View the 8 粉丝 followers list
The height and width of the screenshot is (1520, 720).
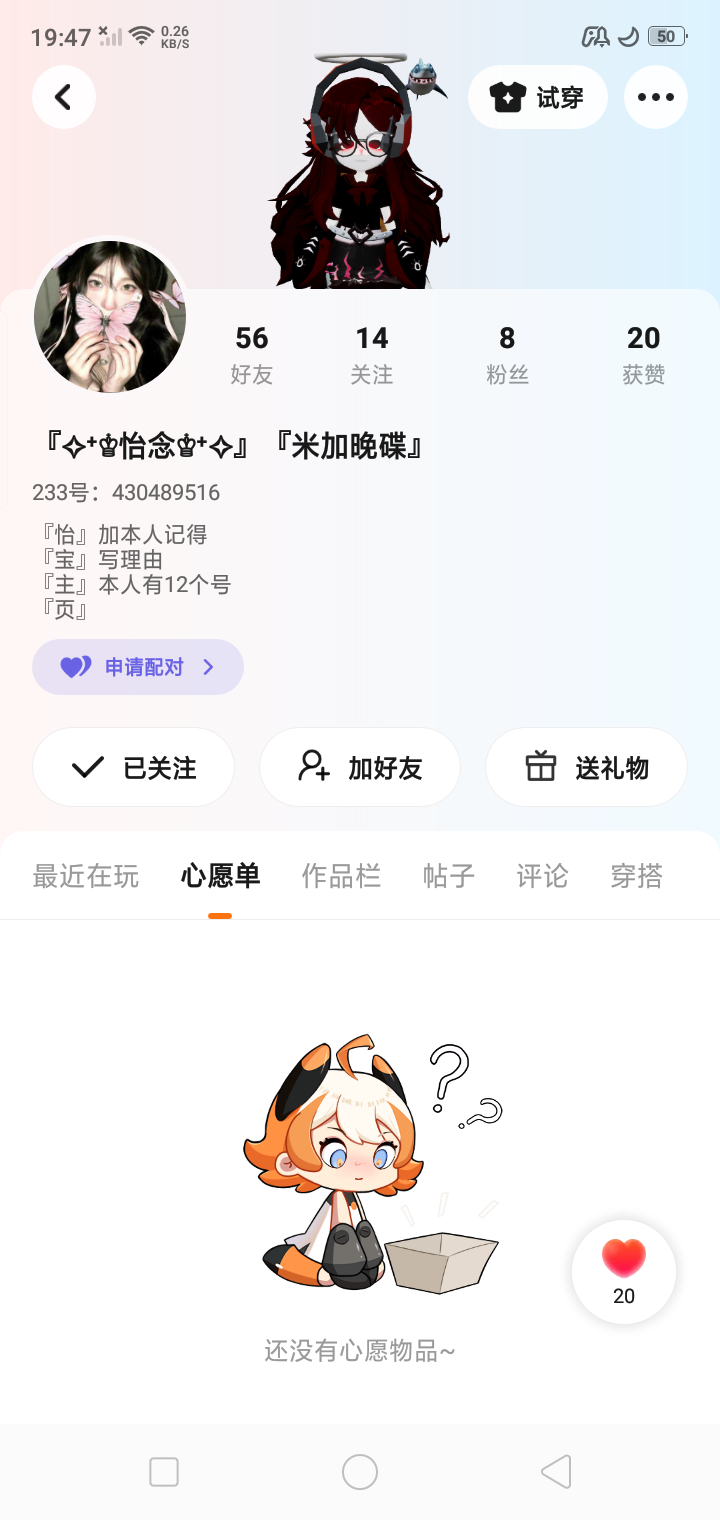point(507,354)
